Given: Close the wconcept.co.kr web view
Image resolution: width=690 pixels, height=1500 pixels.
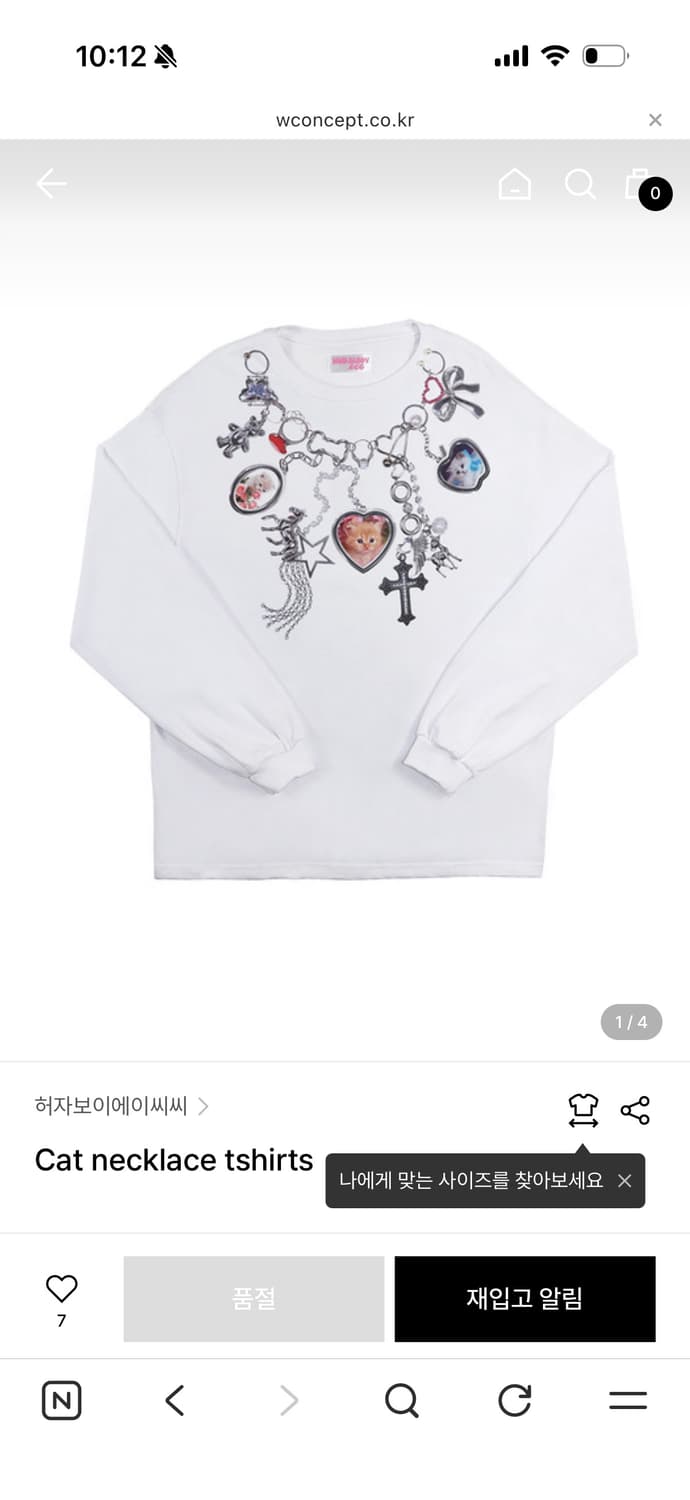Looking at the screenshot, I should pyautogui.click(x=655, y=120).
